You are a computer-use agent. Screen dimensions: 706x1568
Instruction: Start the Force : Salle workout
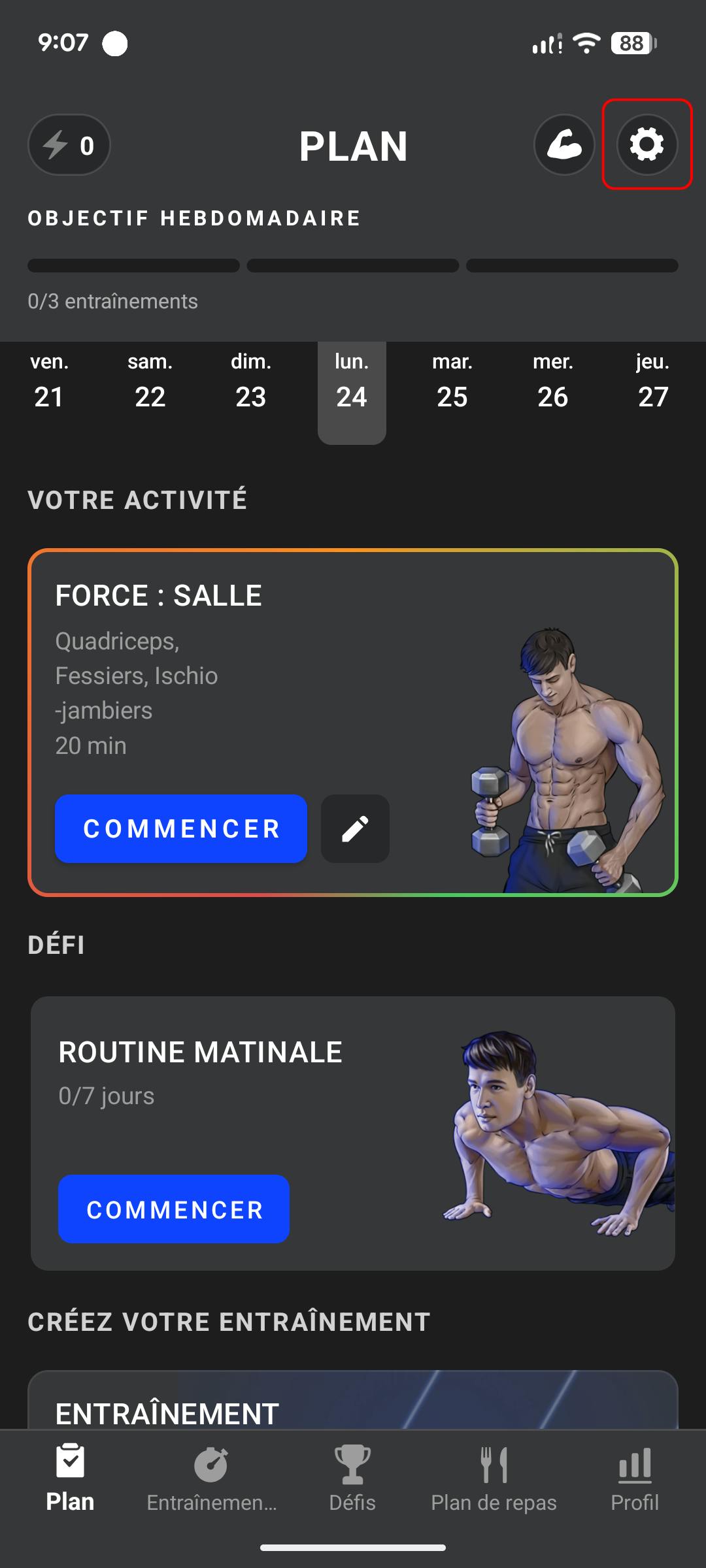181,828
